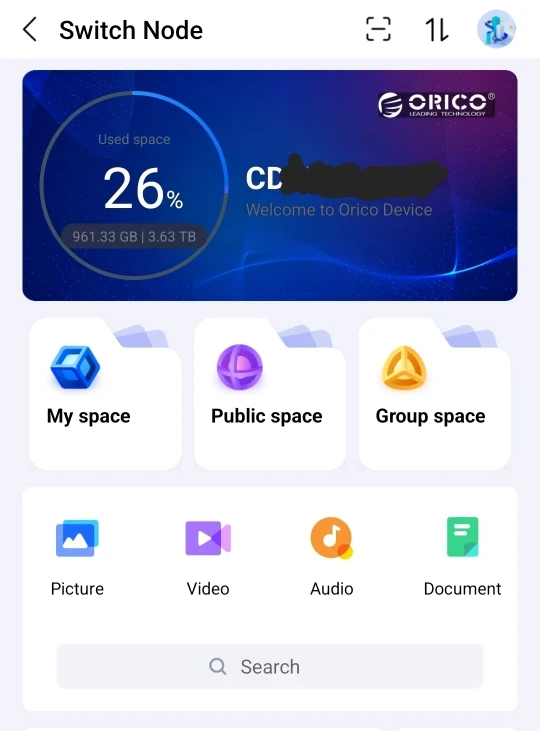Open the Orico device storage card
This screenshot has height=731, width=540.
(270, 185)
